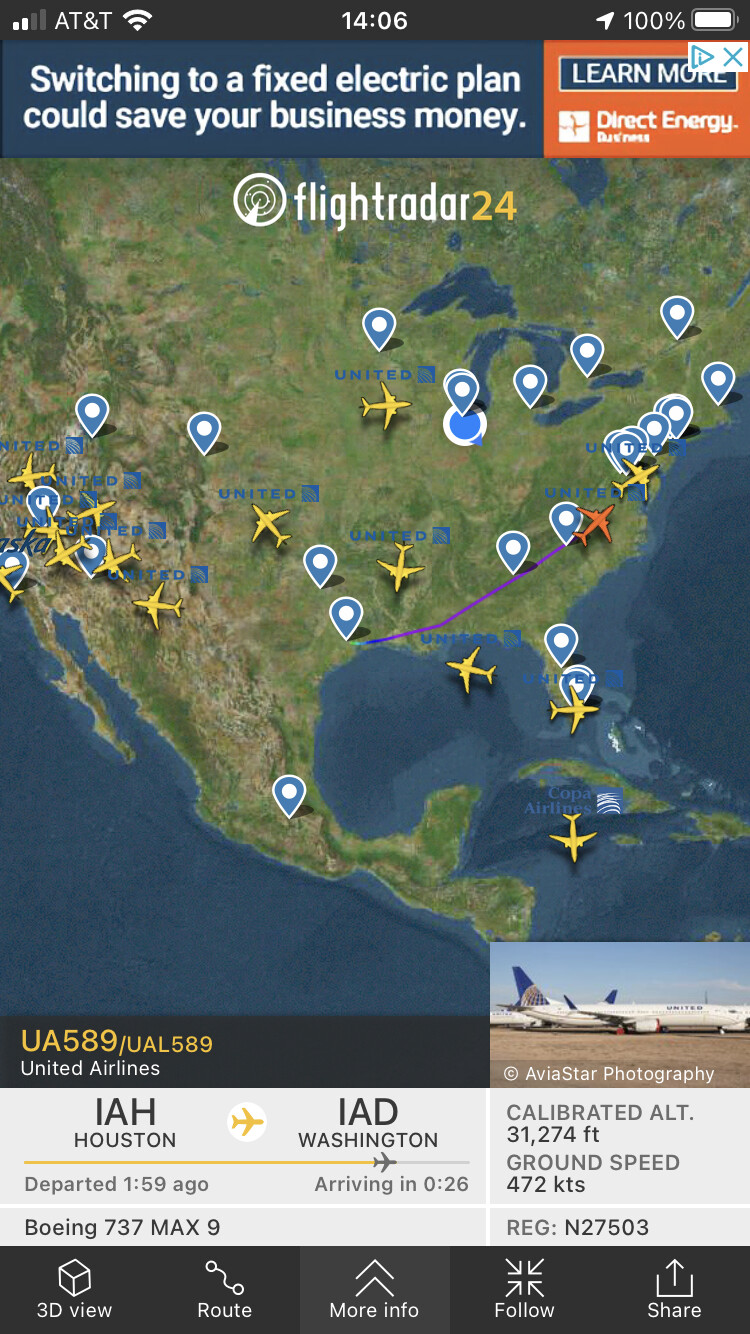Share this flight
Image resolution: width=750 pixels, height=1334 pixels.
tap(674, 1289)
